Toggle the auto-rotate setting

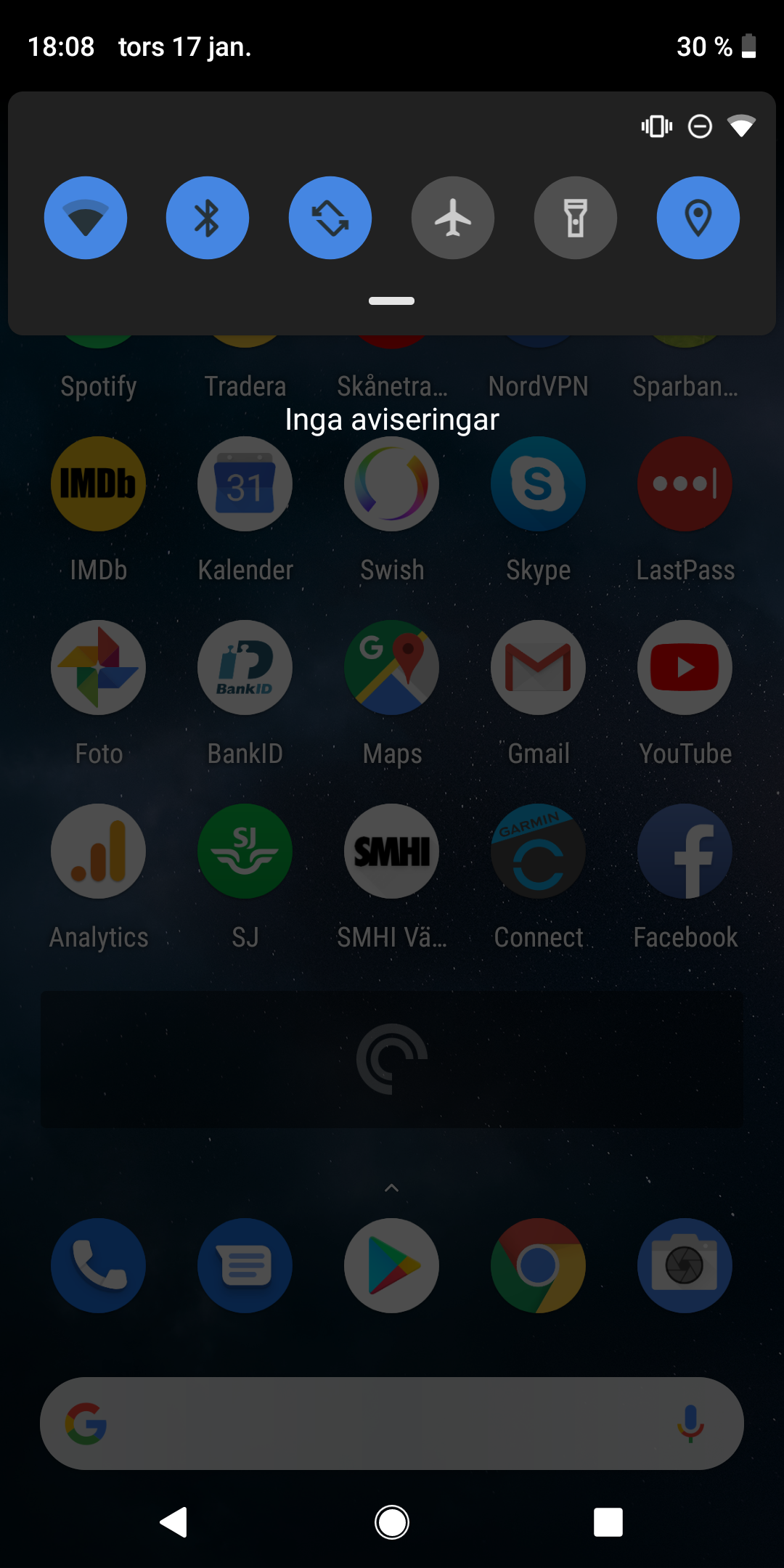(330, 218)
